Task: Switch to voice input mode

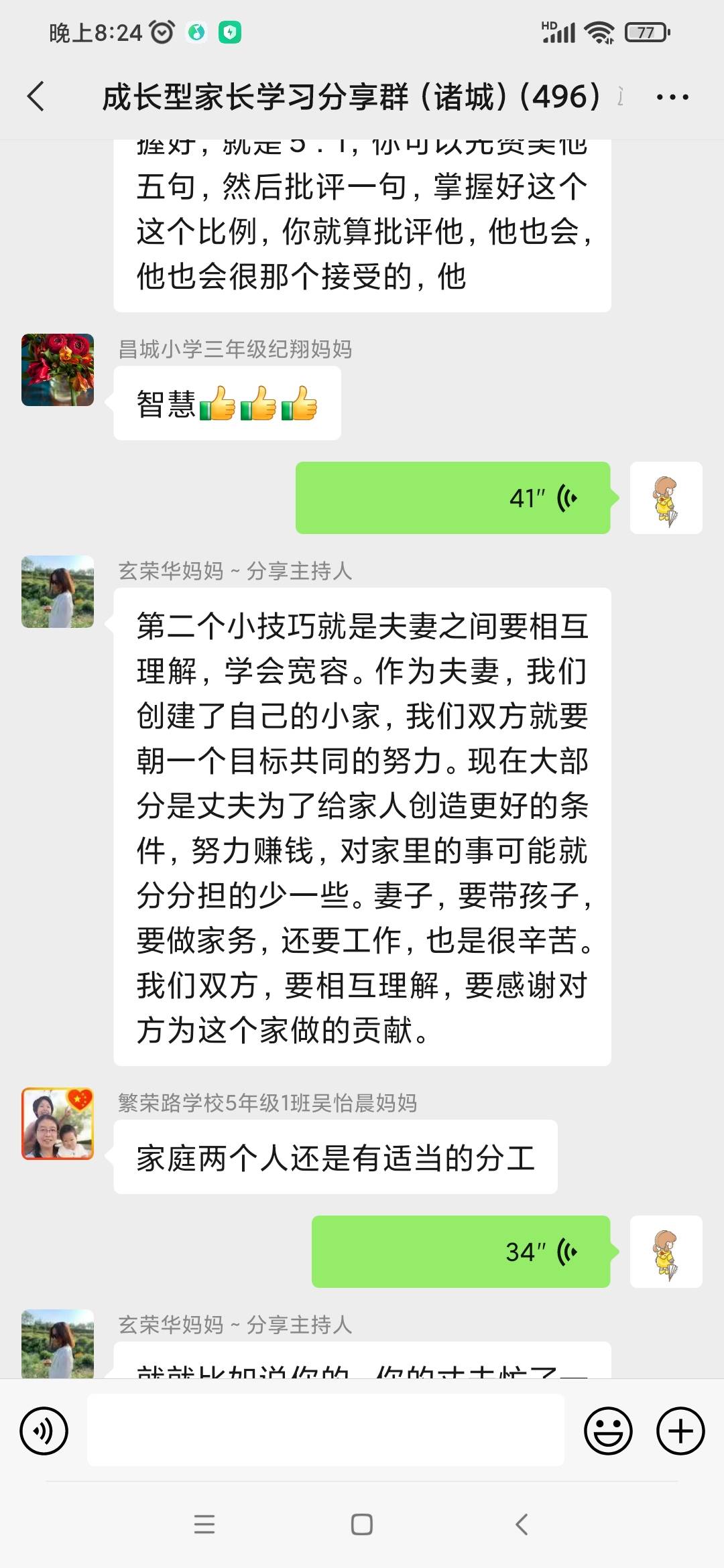Action: tap(44, 1431)
